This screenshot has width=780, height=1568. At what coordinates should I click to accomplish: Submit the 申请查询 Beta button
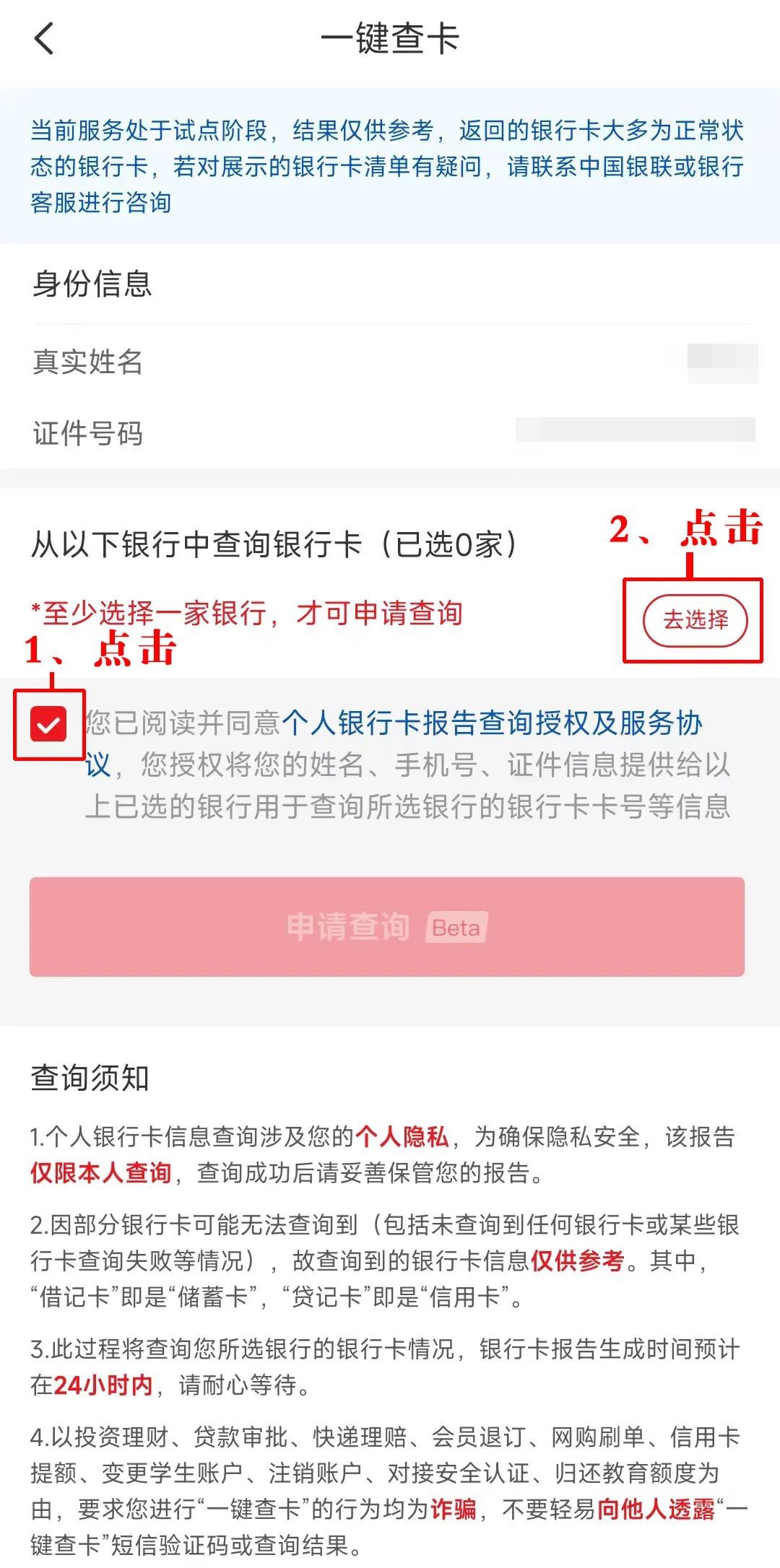coord(387,927)
